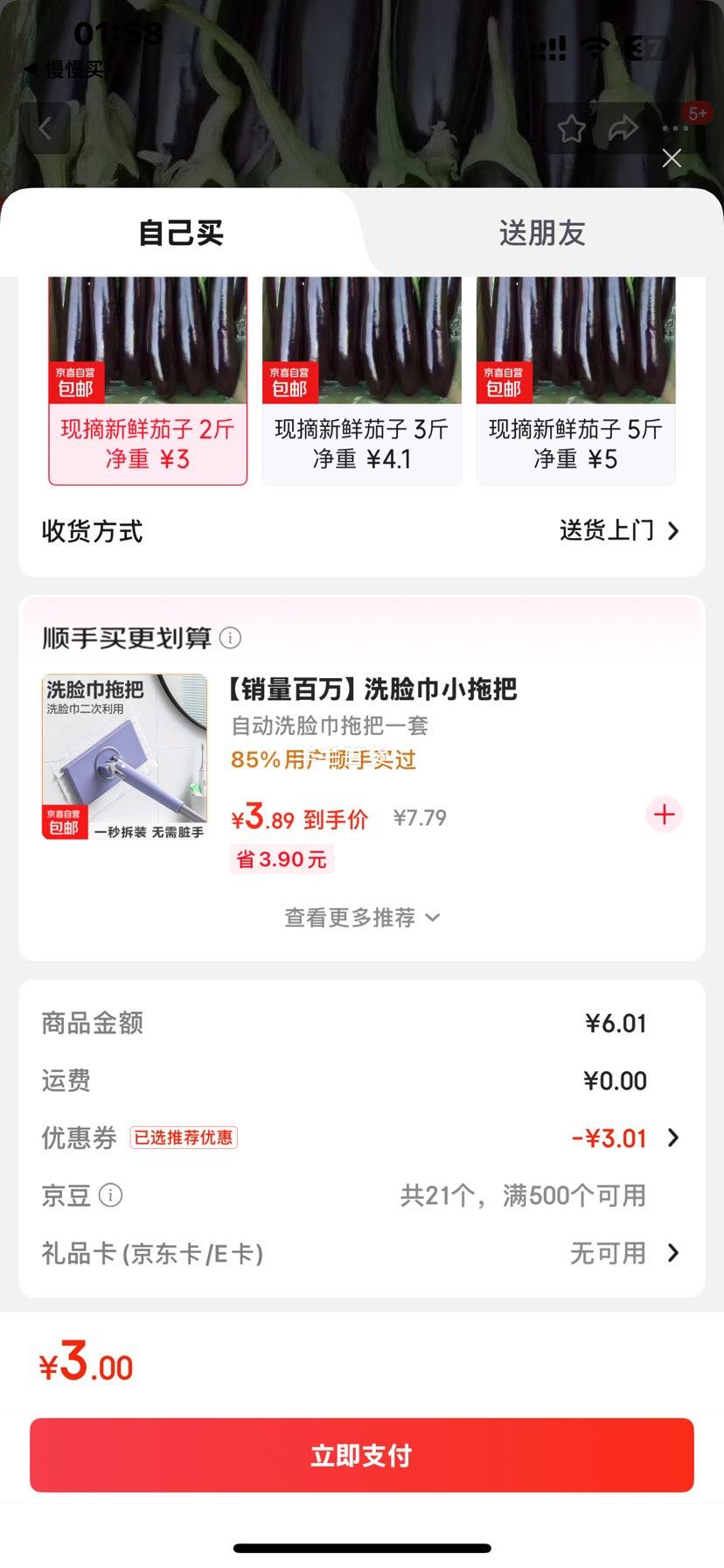This screenshot has height=1568, width=724.
Task: Choose the 现摘新鲜茄子 3斤 option
Action: click(x=362, y=381)
